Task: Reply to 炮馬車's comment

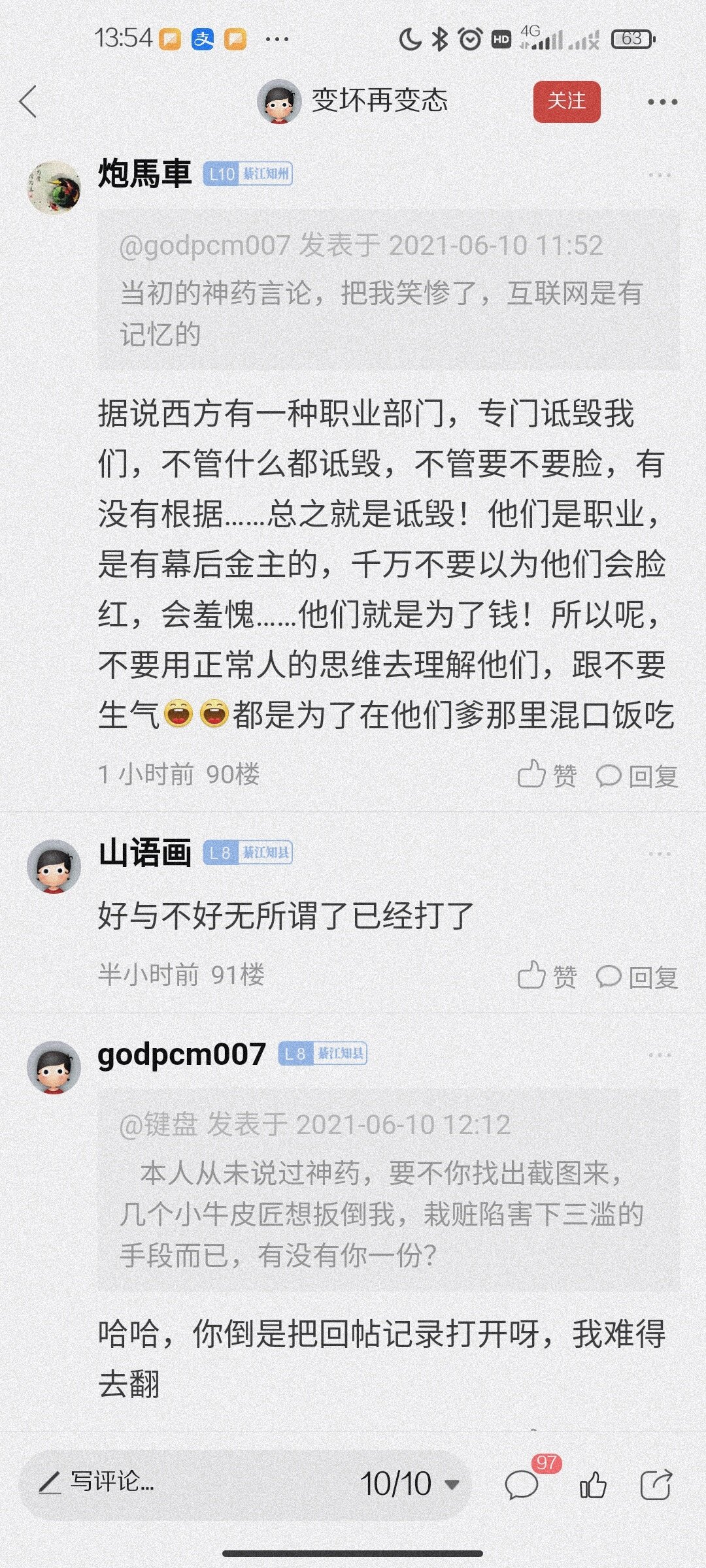Action: 637,776
